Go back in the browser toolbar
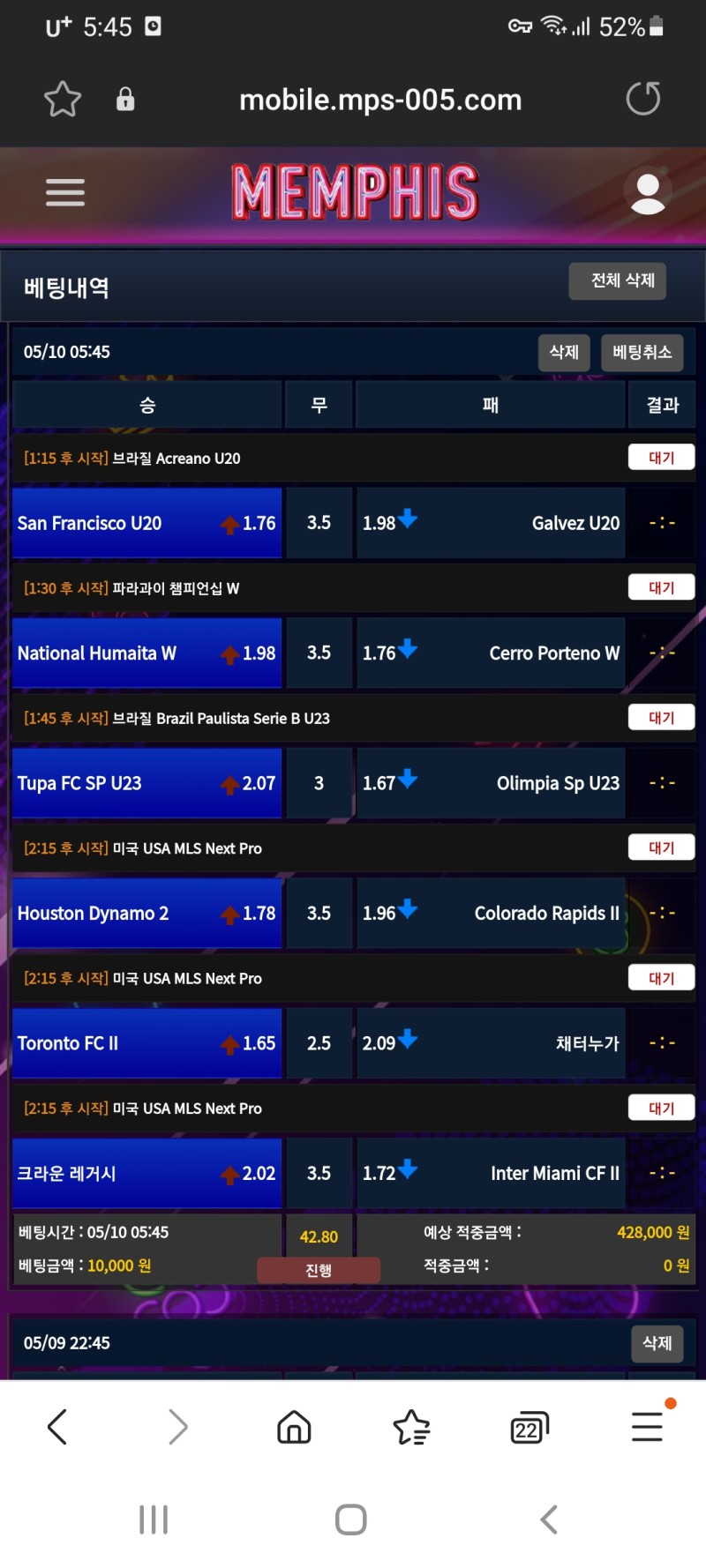Screen dimensions: 706x1568 57,1426
